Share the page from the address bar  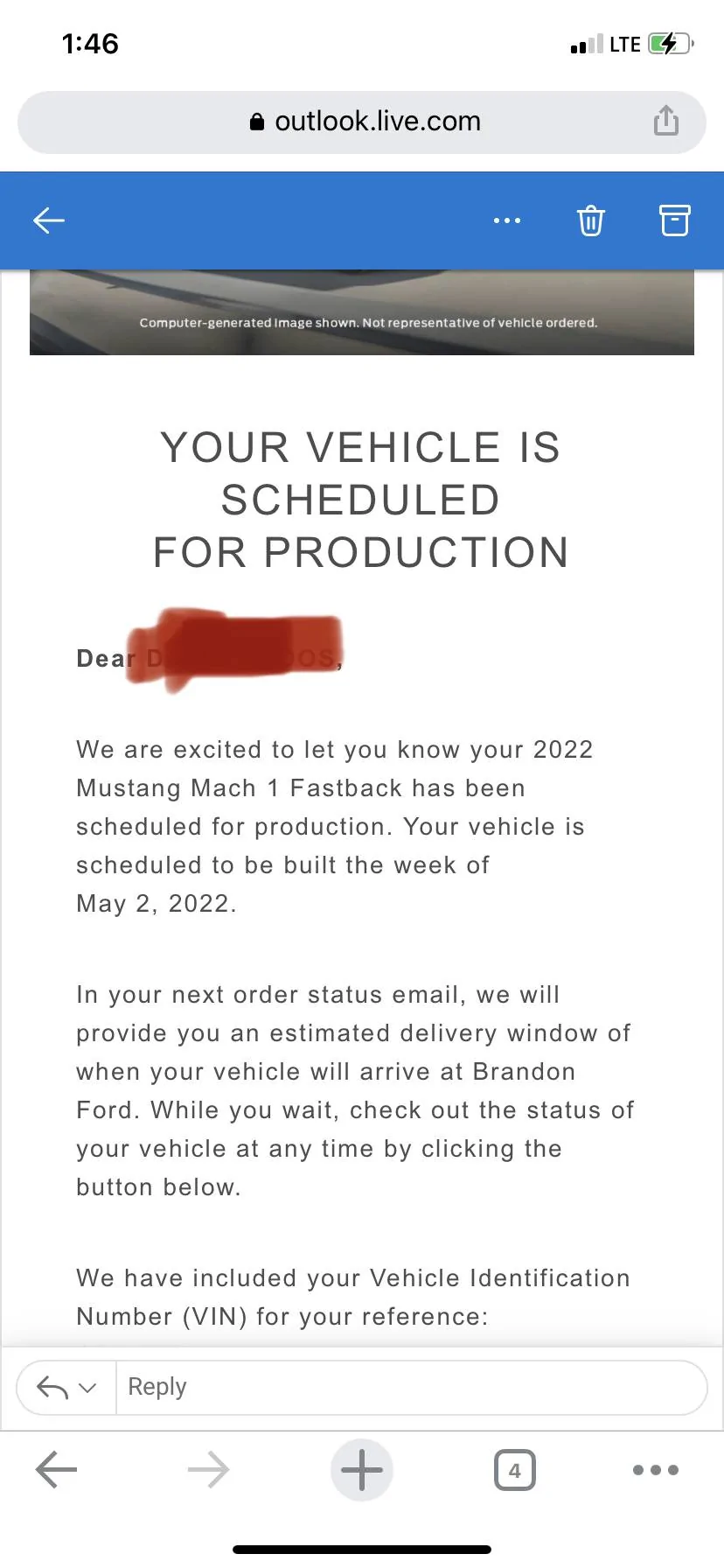(666, 121)
